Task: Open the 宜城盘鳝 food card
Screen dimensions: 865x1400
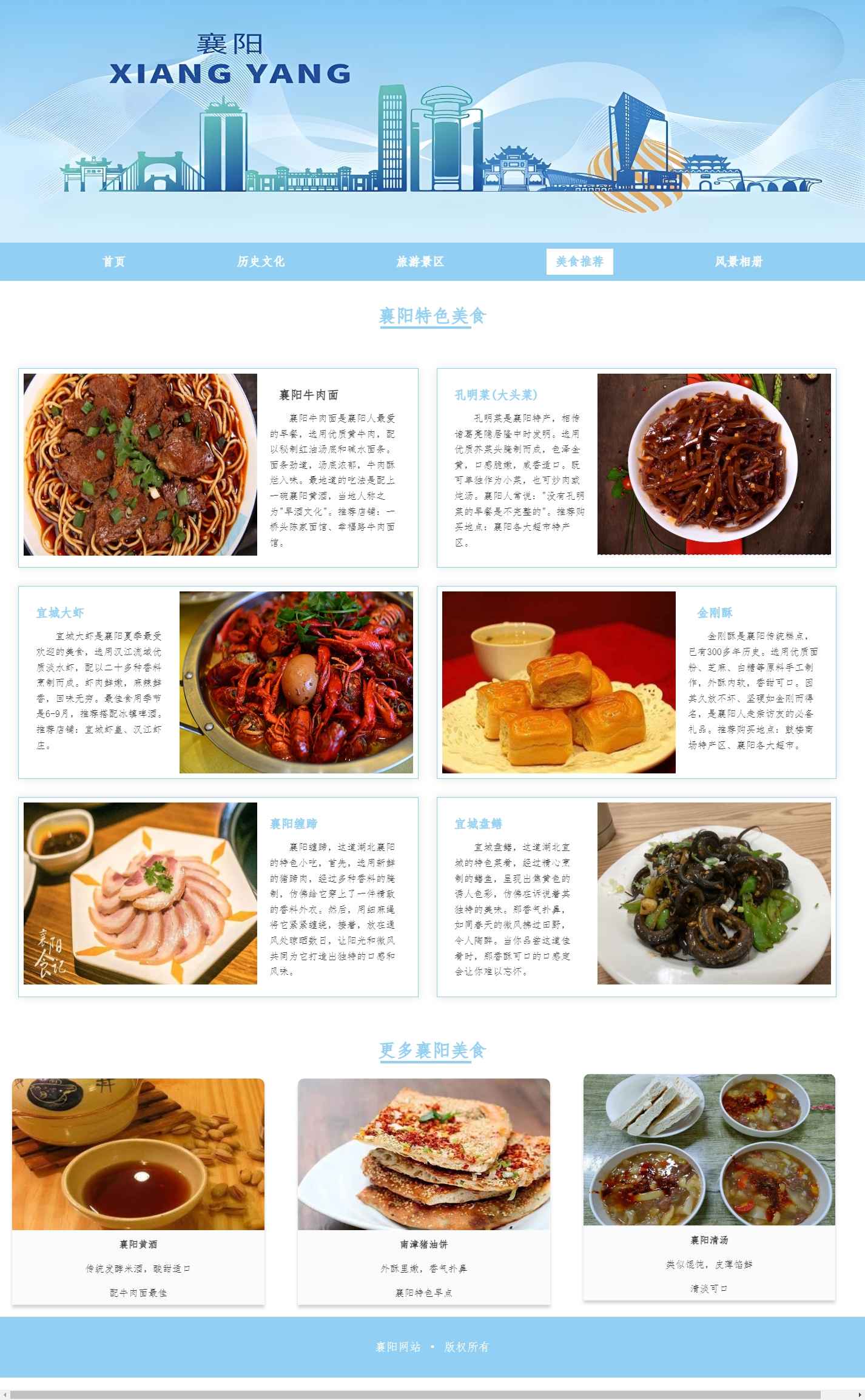Action: (x=636, y=896)
